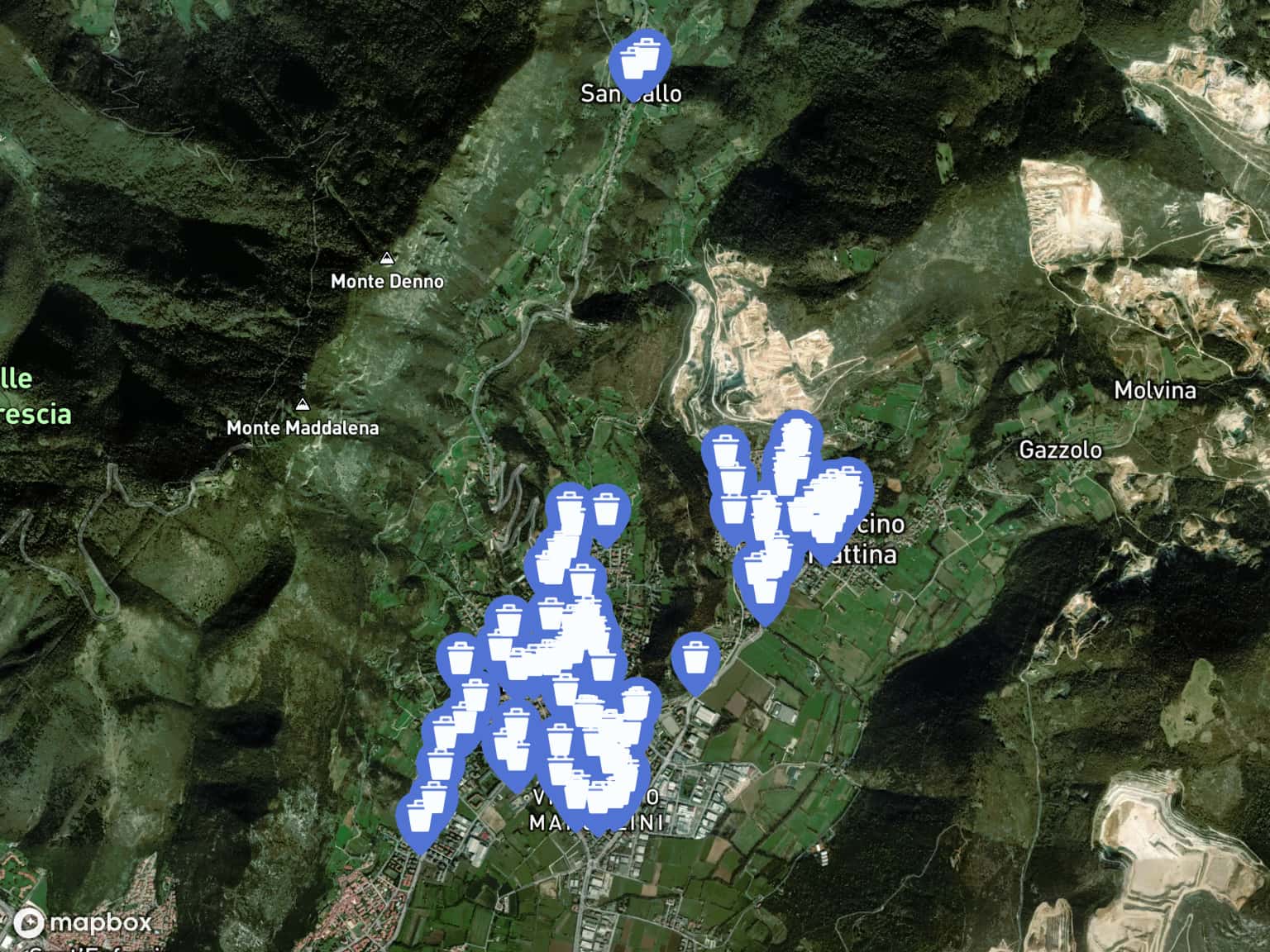Tap the bin marker at San Gallo
1270x952 pixels.
click(x=639, y=60)
